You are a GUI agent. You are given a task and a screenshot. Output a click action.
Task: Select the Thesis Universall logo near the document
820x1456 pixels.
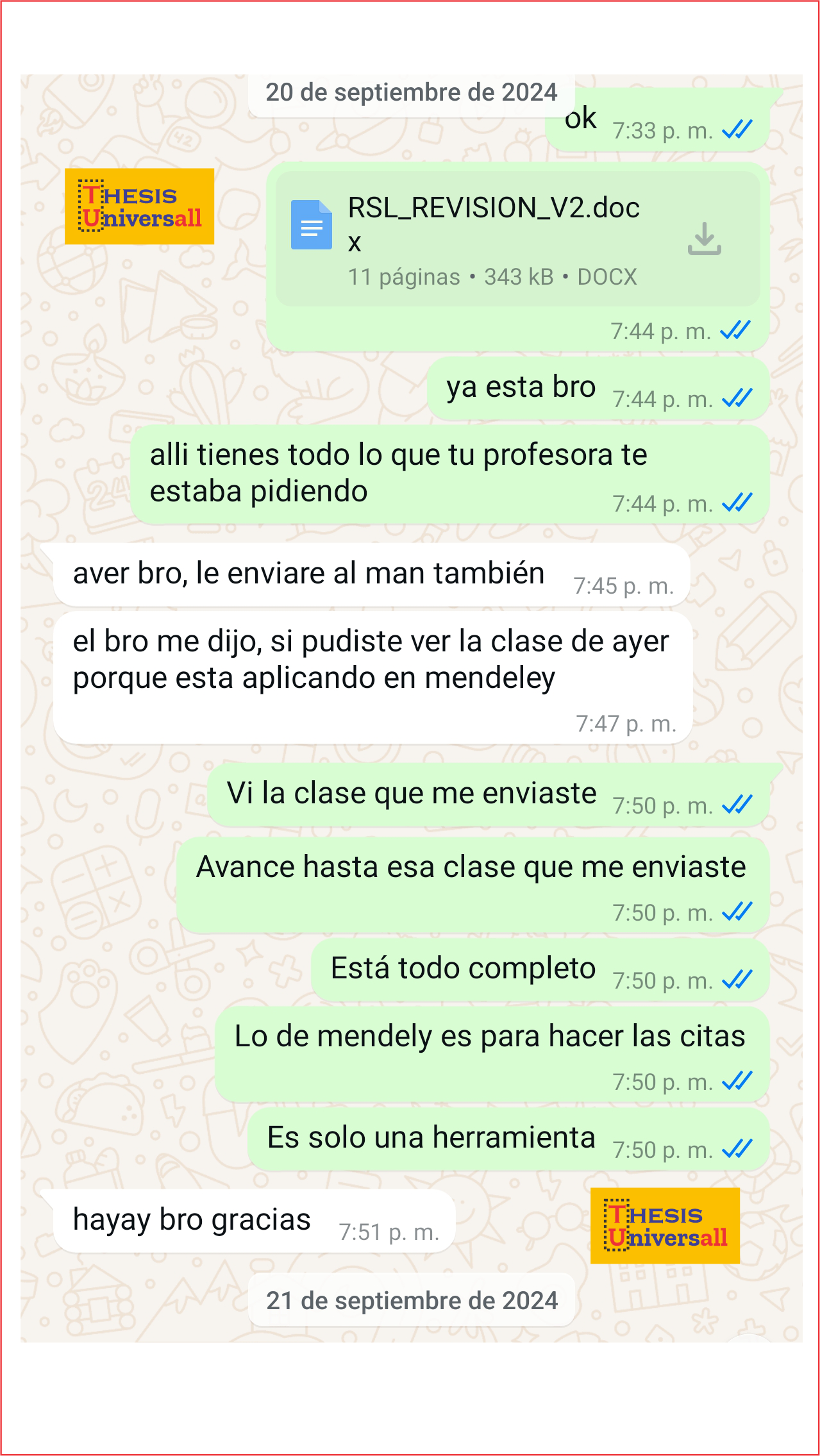click(140, 207)
